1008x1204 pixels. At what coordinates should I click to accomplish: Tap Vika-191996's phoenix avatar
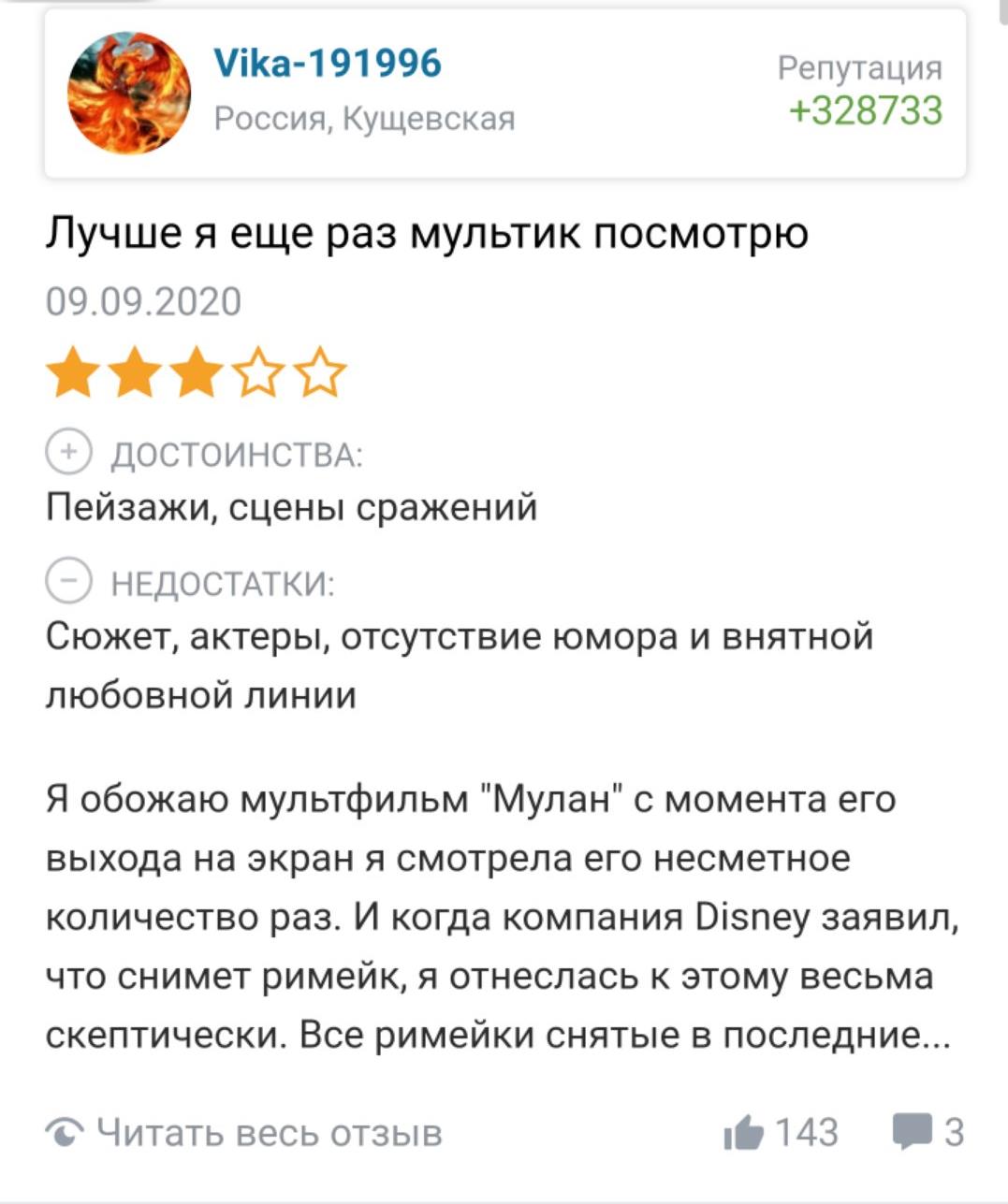point(128,94)
